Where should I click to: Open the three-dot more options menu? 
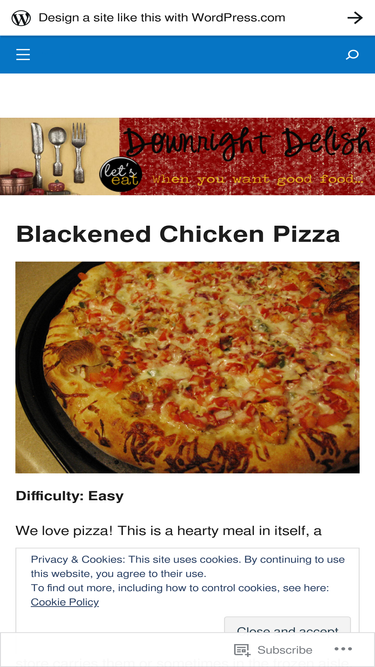pos(343,649)
